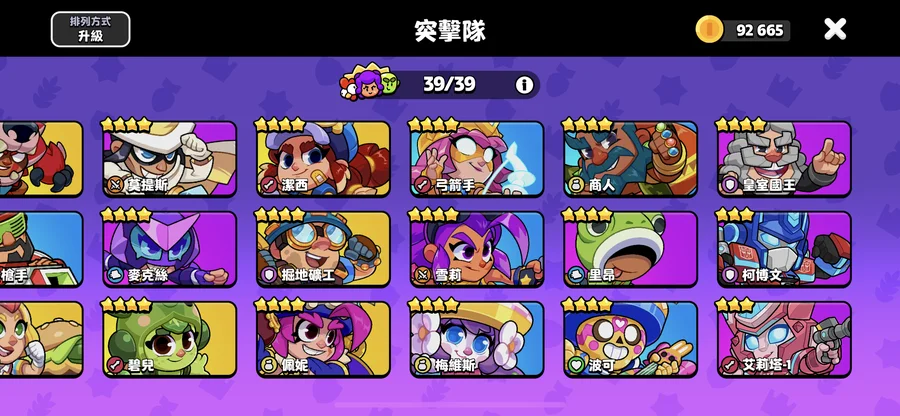Change sort order via 排列方式 button
The height and width of the screenshot is (416, 900).
tap(90, 29)
